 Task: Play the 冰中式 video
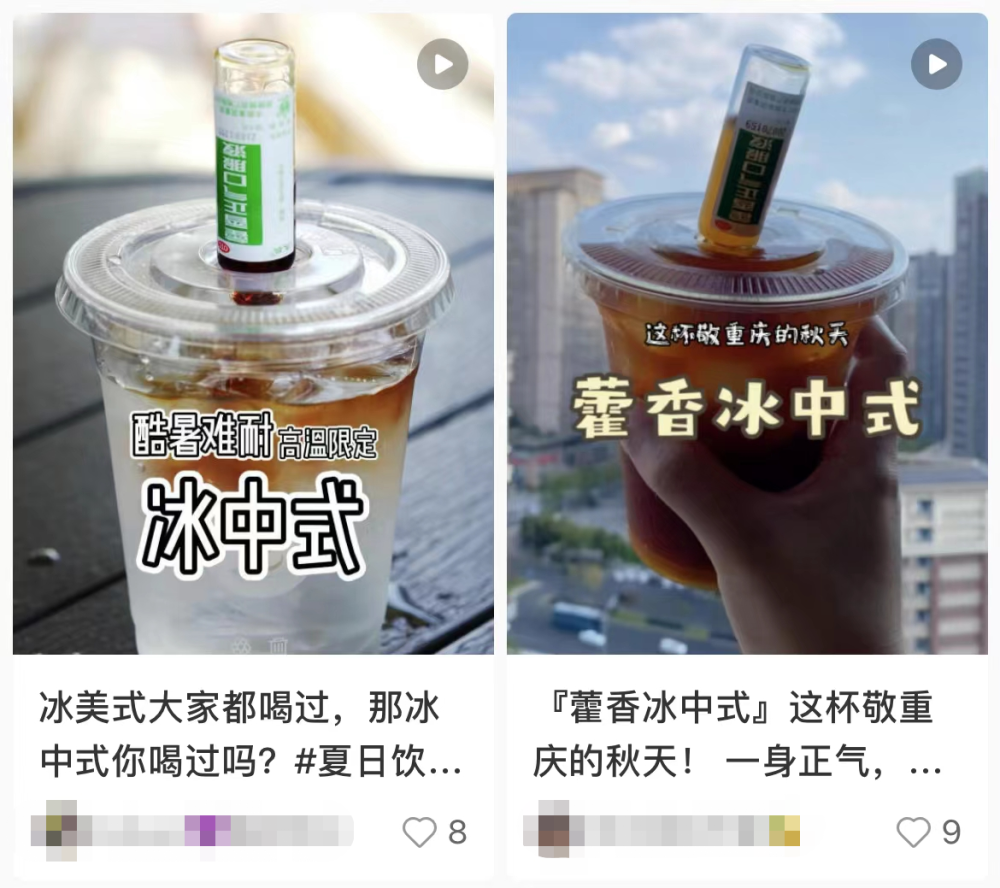tap(442, 65)
